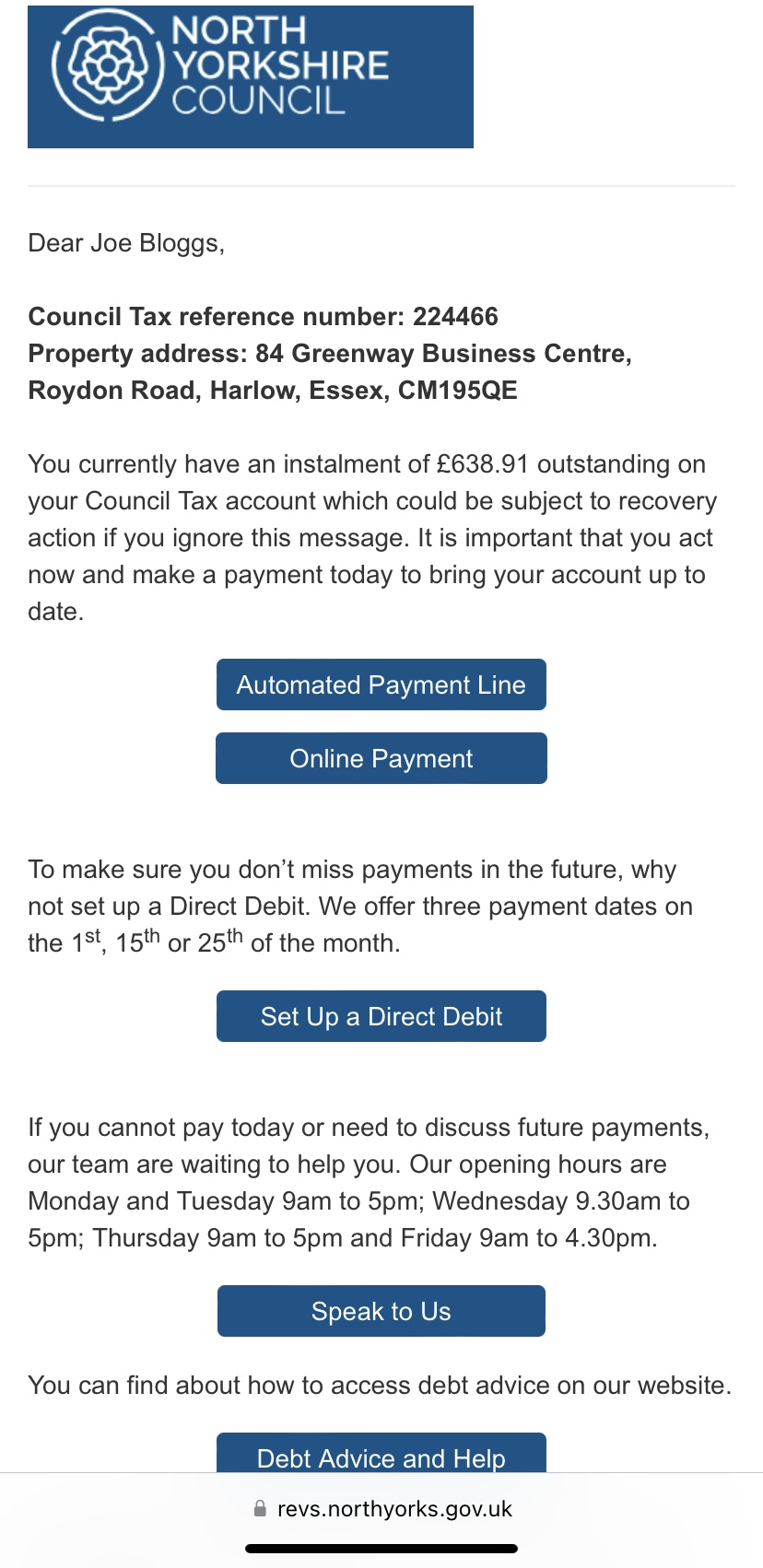Open the Online Payment page

click(381, 758)
